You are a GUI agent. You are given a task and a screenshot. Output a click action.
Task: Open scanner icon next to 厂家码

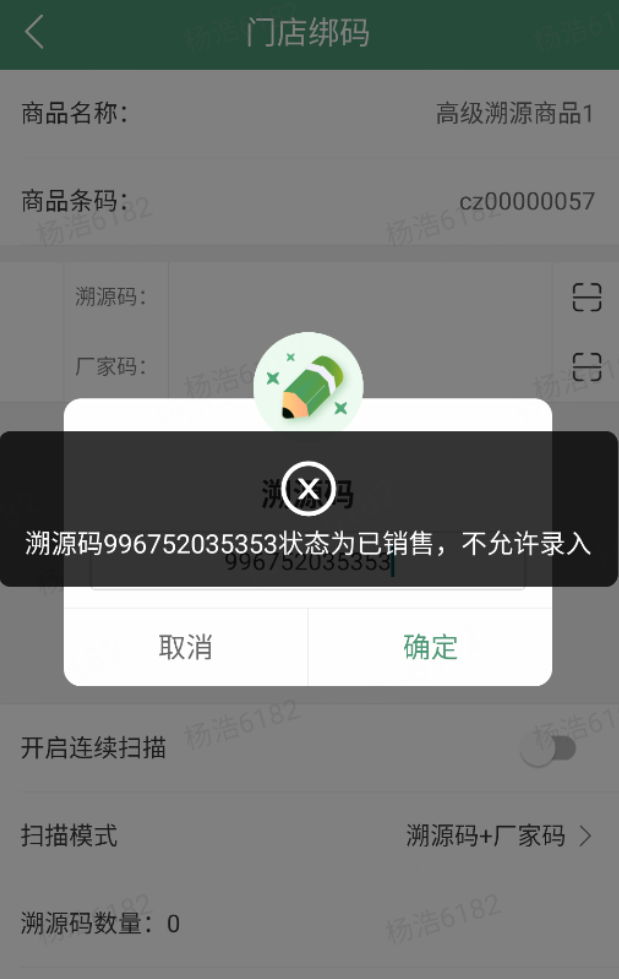[587, 367]
